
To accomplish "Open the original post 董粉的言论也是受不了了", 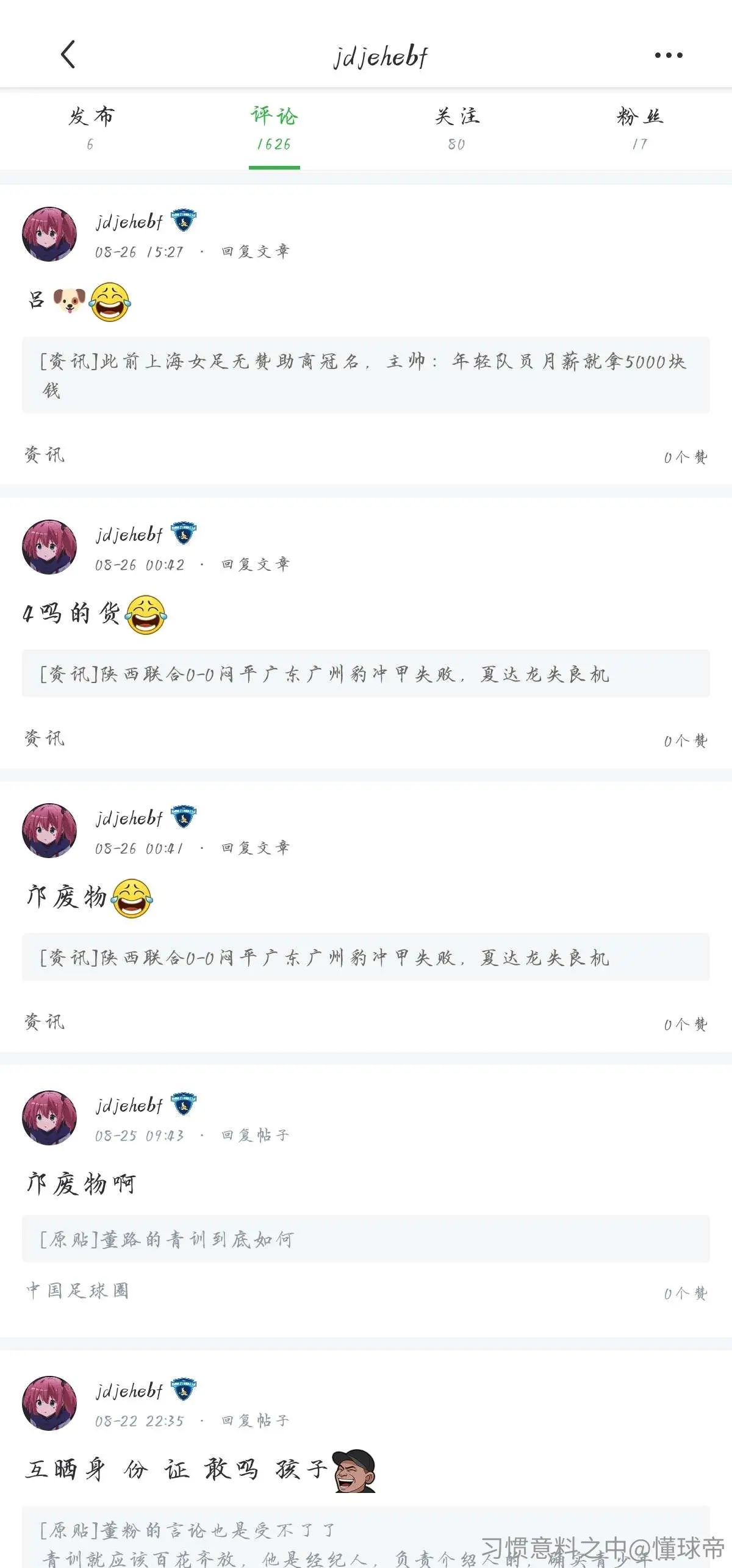I will [x=366, y=1537].
